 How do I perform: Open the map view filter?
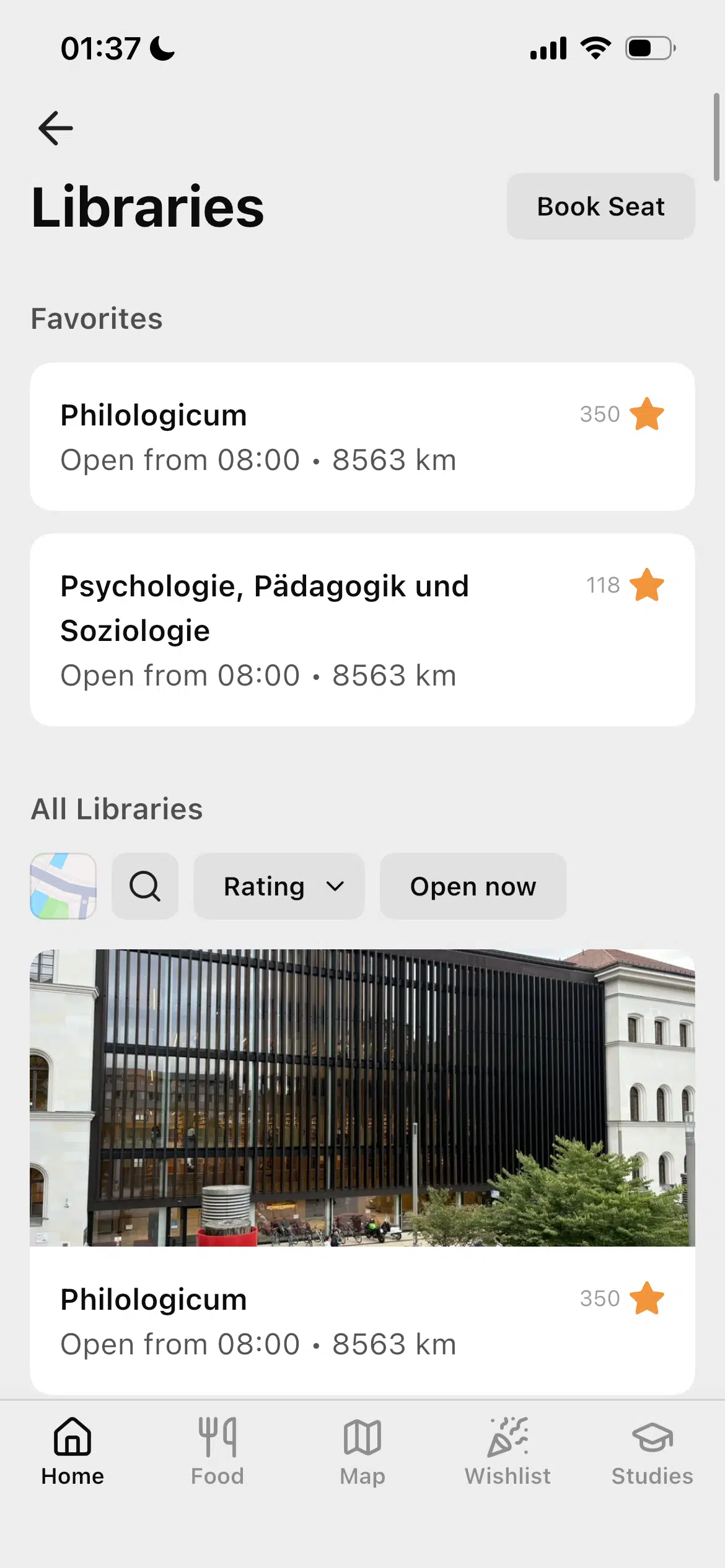coord(63,886)
